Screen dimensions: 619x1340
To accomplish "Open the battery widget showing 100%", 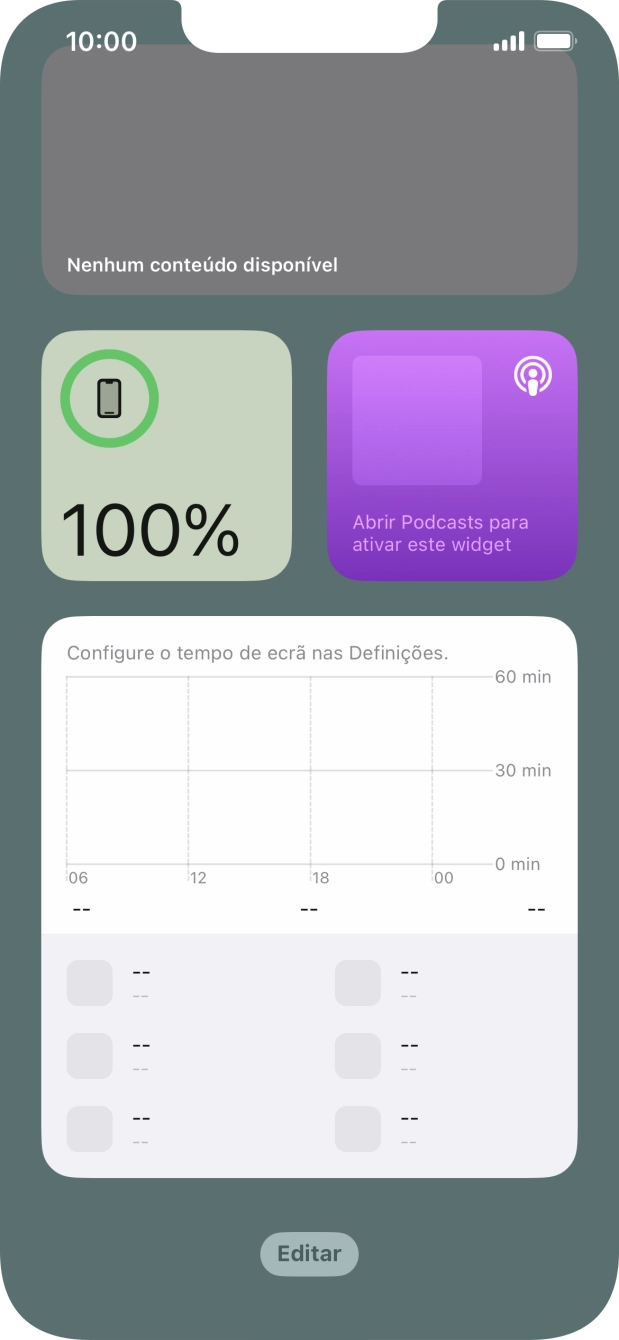I will [x=166, y=455].
